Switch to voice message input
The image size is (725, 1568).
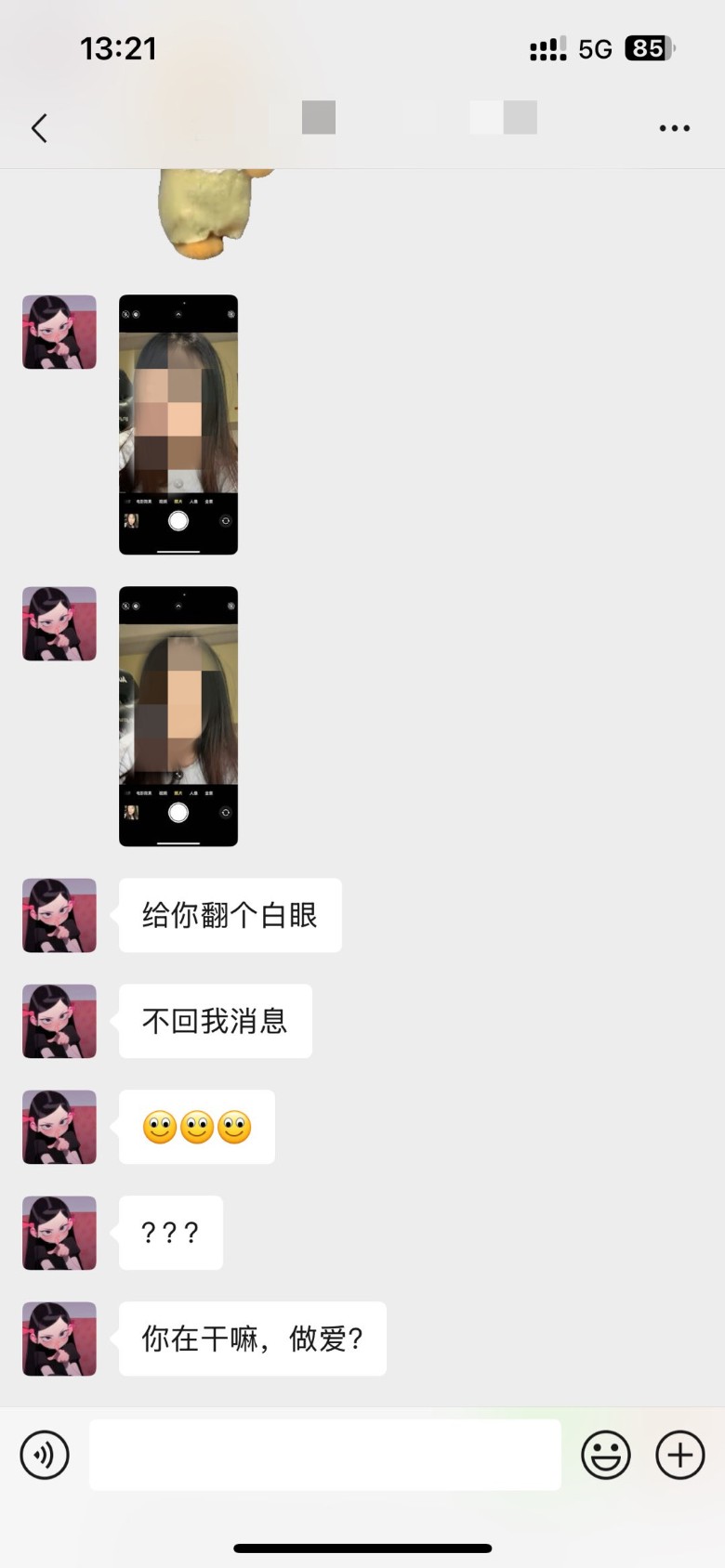pos(45,1455)
